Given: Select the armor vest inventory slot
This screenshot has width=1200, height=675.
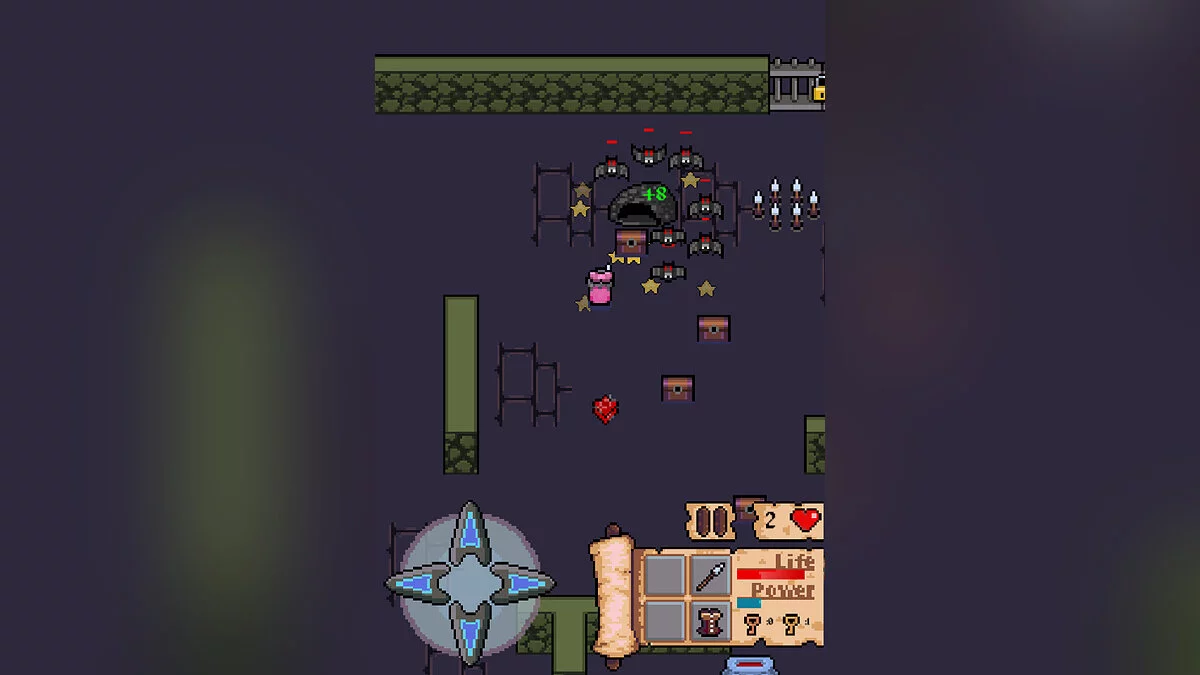Looking at the screenshot, I should (710, 621).
